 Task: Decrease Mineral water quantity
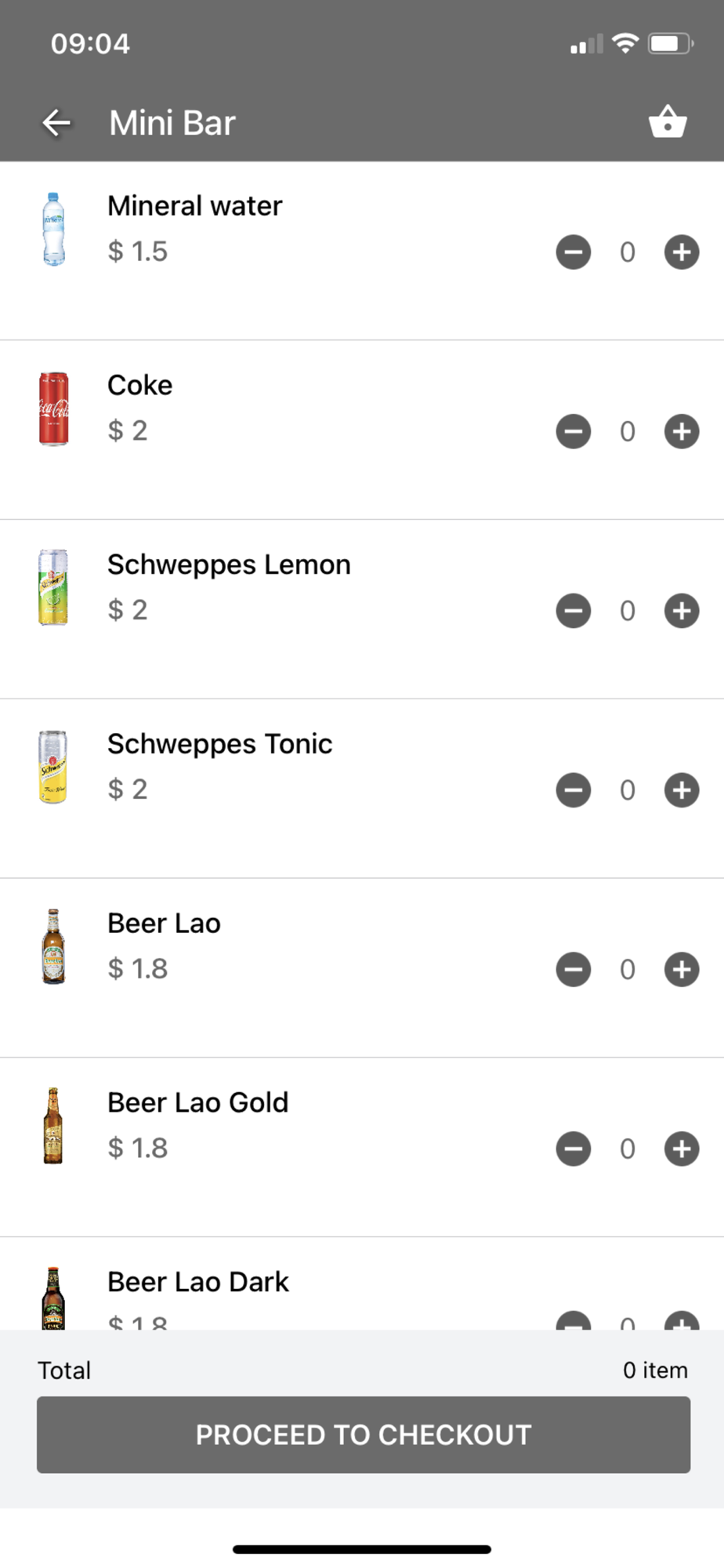tap(574, 252)
